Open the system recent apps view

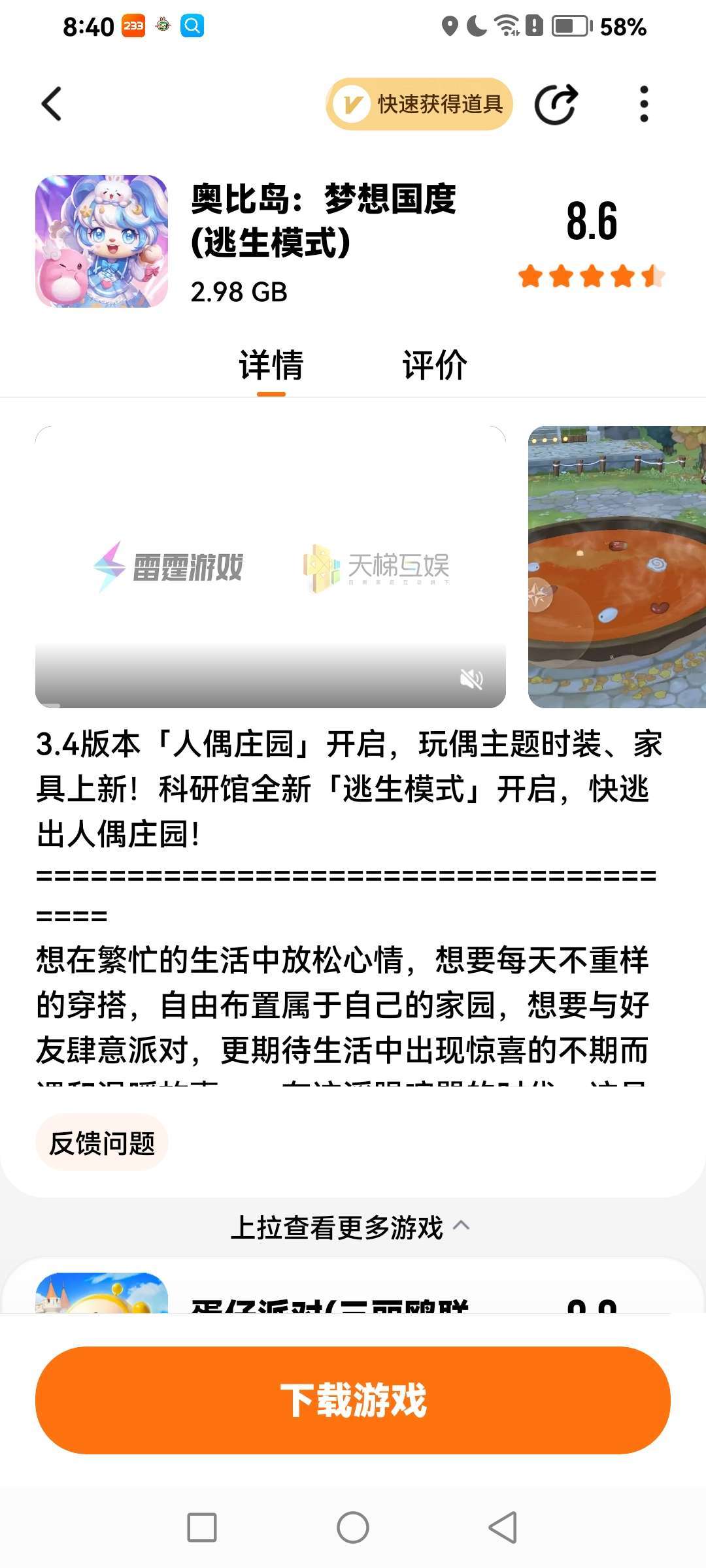[201, 1527]
